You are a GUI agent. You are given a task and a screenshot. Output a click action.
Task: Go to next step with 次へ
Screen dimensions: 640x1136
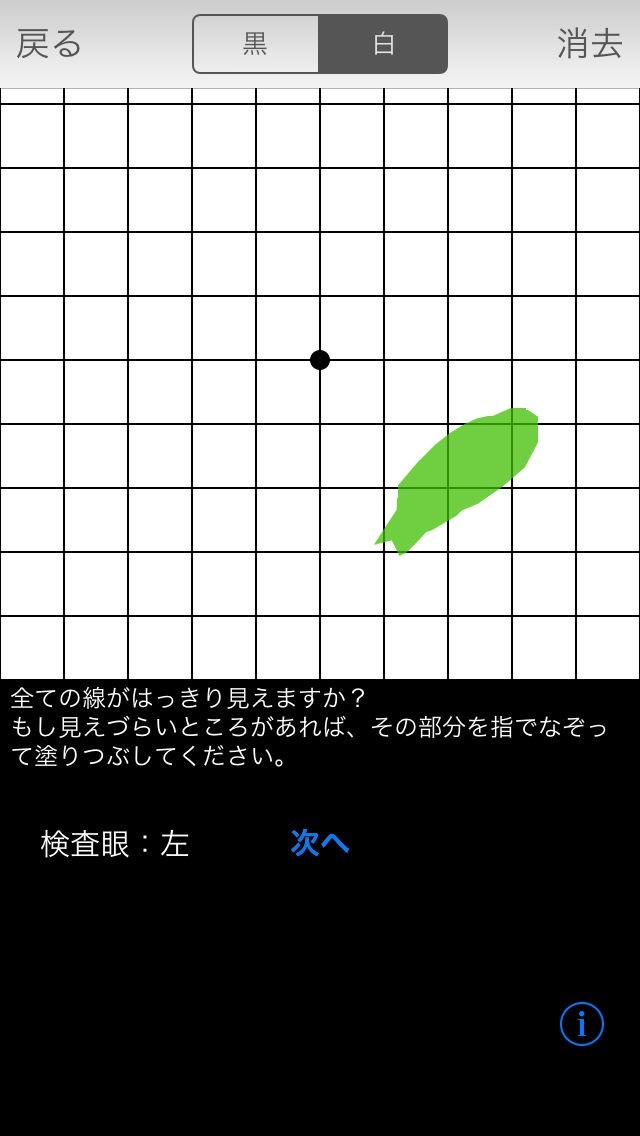click(x=320, y=843)
